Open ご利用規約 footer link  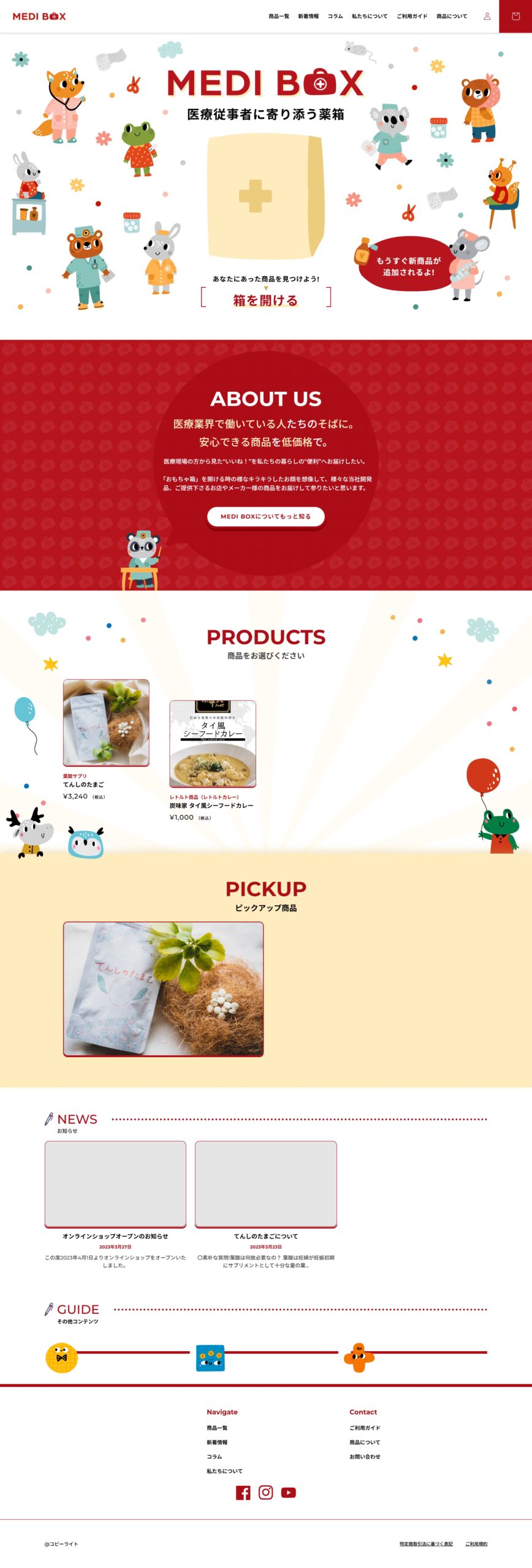tap(476, 1543)
